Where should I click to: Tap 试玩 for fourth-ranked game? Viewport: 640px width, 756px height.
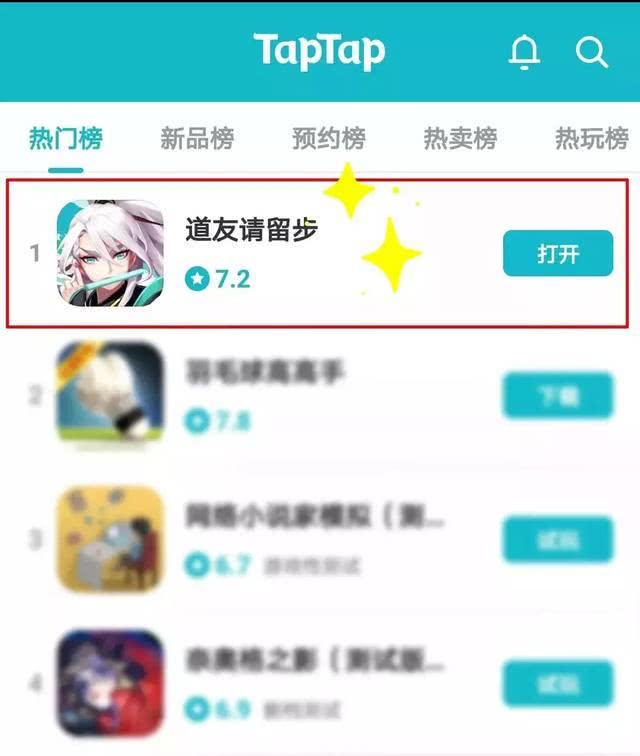tap(557, 684)
